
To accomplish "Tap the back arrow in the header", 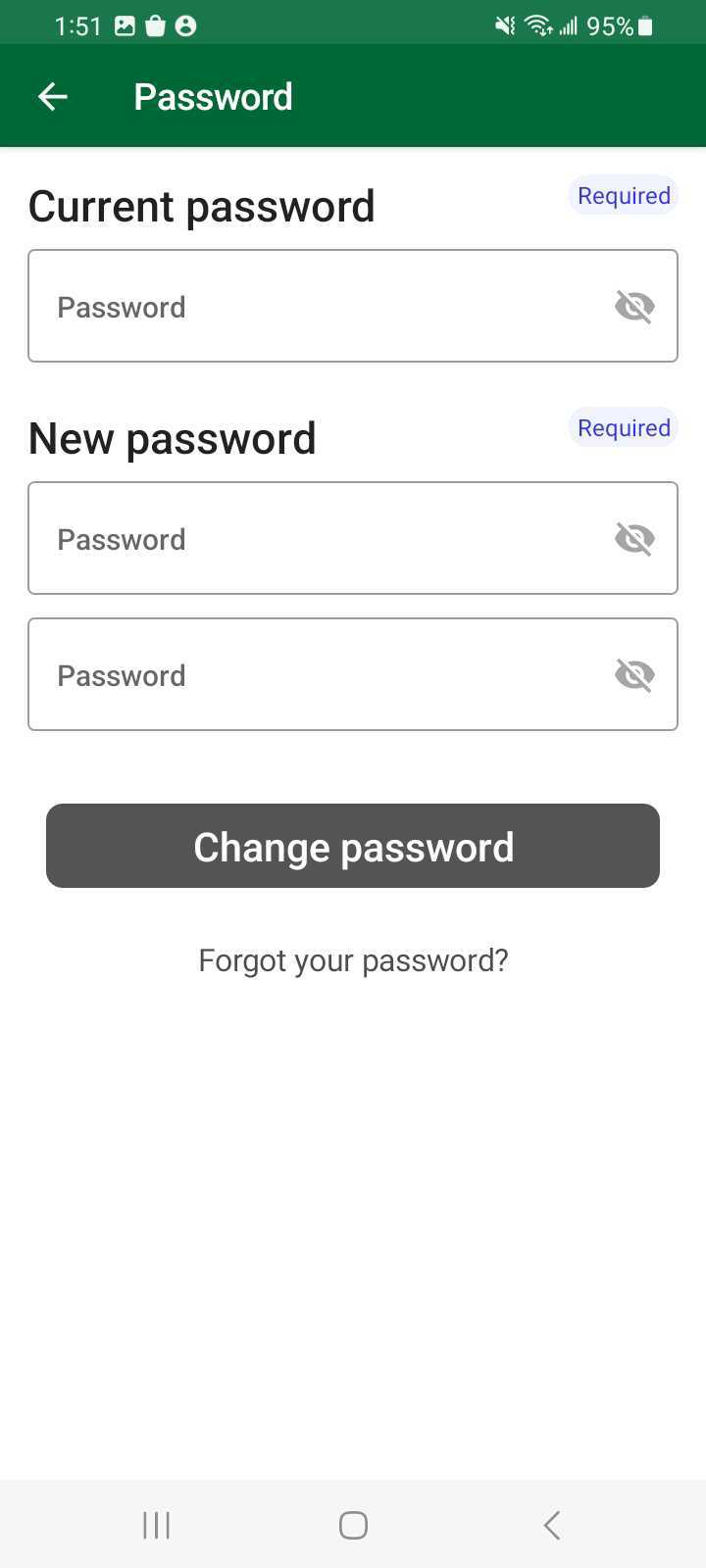I will (x=52, y=95).
